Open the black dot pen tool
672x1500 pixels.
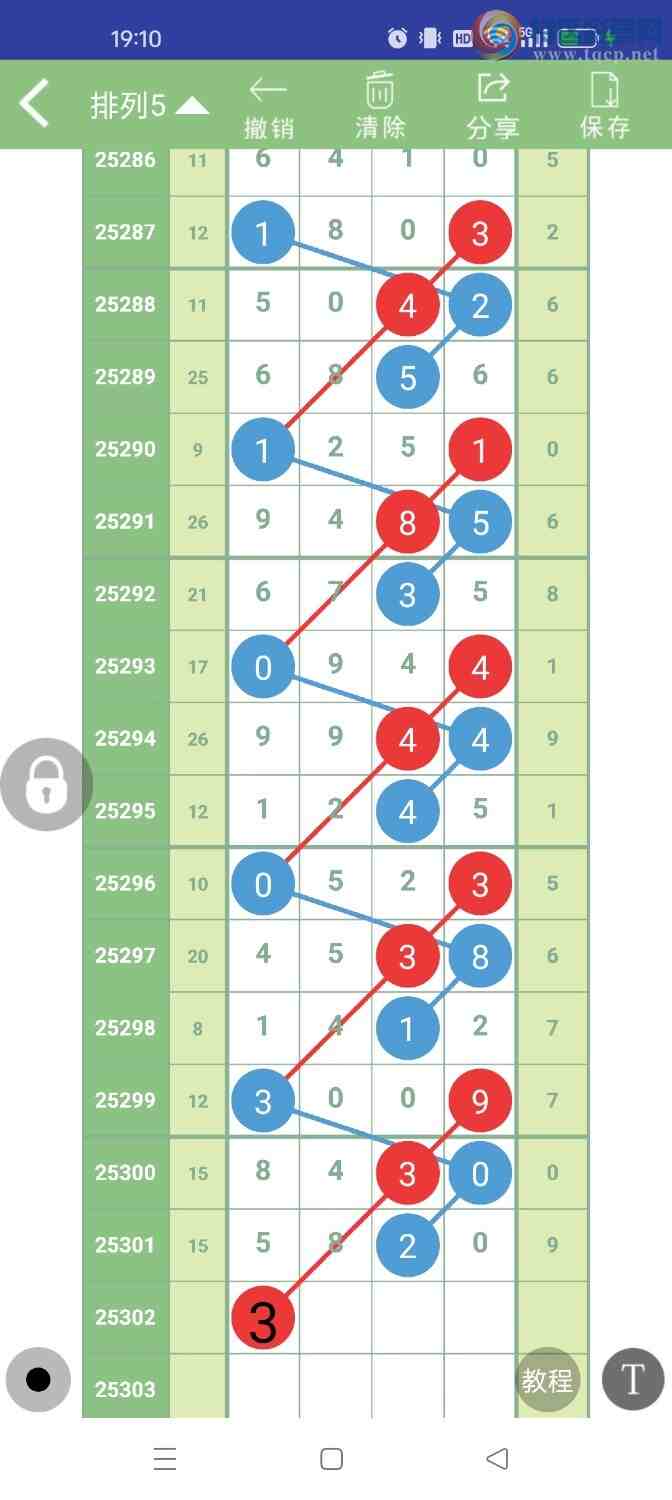38,1380
